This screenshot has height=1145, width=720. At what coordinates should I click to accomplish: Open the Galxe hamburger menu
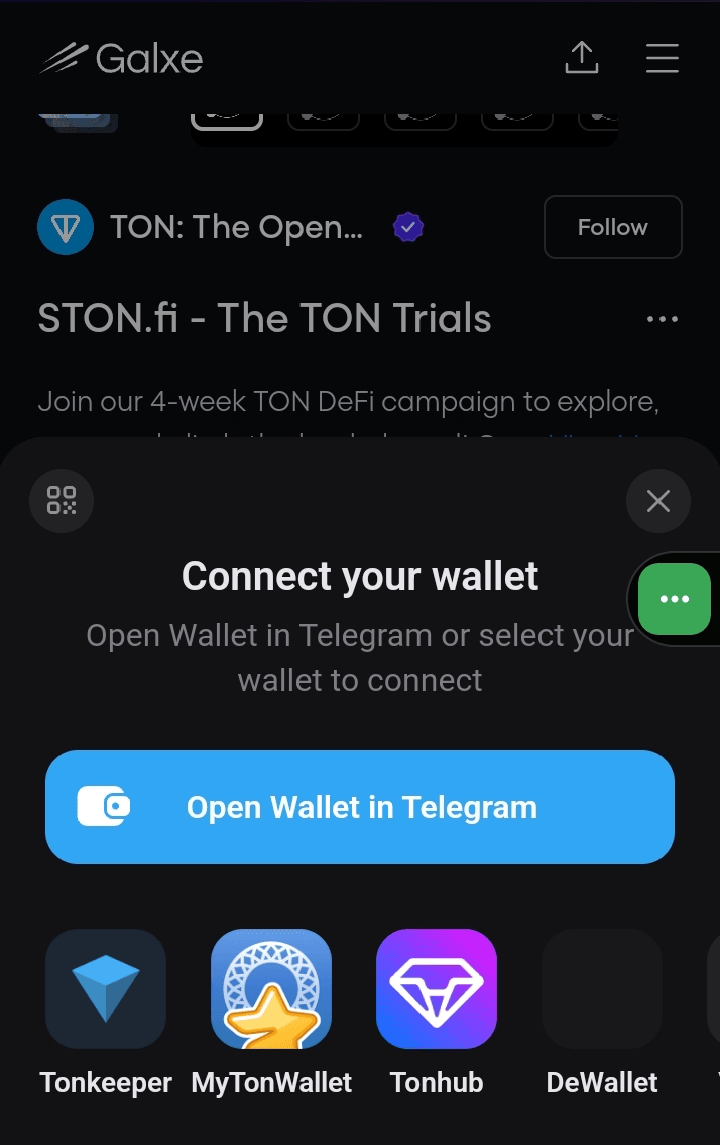click(x=662, y=58)
